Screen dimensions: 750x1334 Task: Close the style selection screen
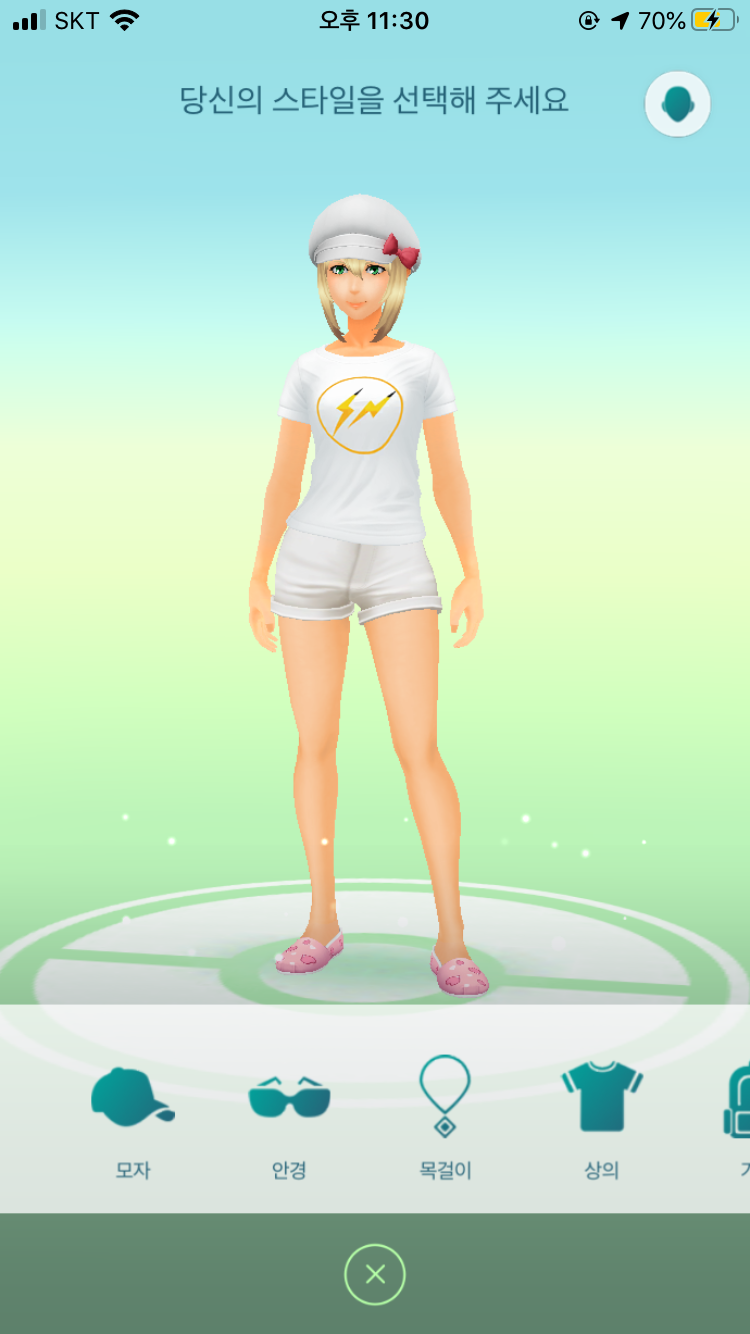pos(375,1274)
